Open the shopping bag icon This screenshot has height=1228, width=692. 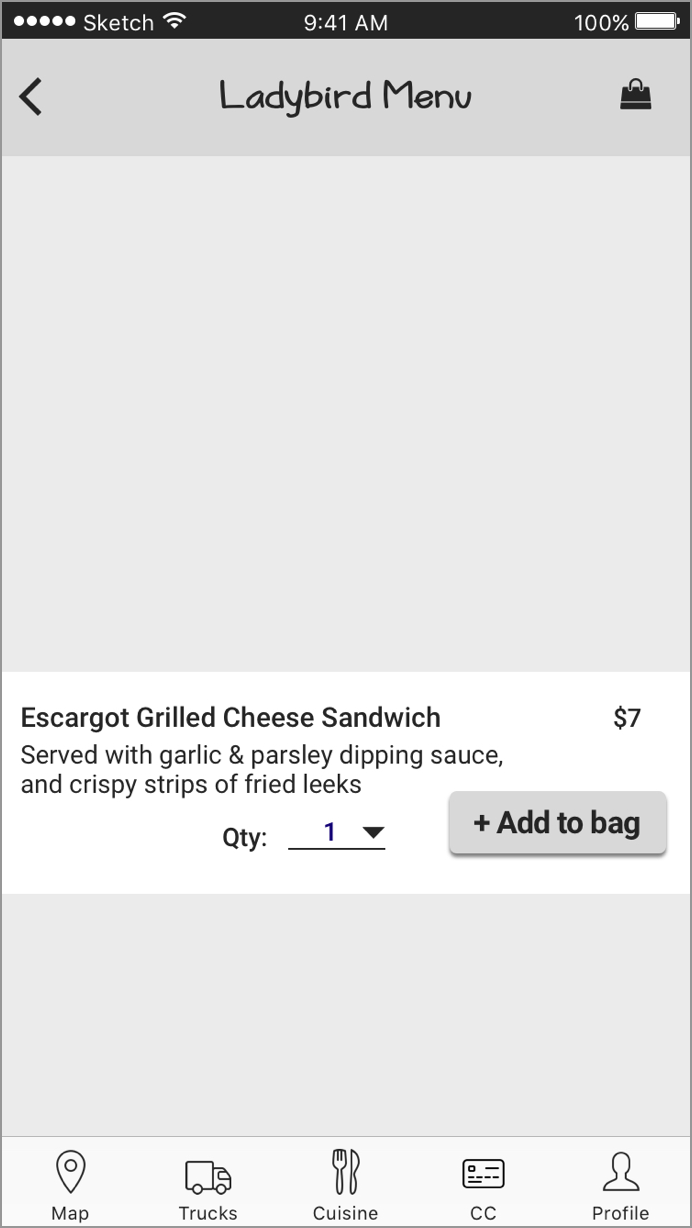tap(635, 95)
